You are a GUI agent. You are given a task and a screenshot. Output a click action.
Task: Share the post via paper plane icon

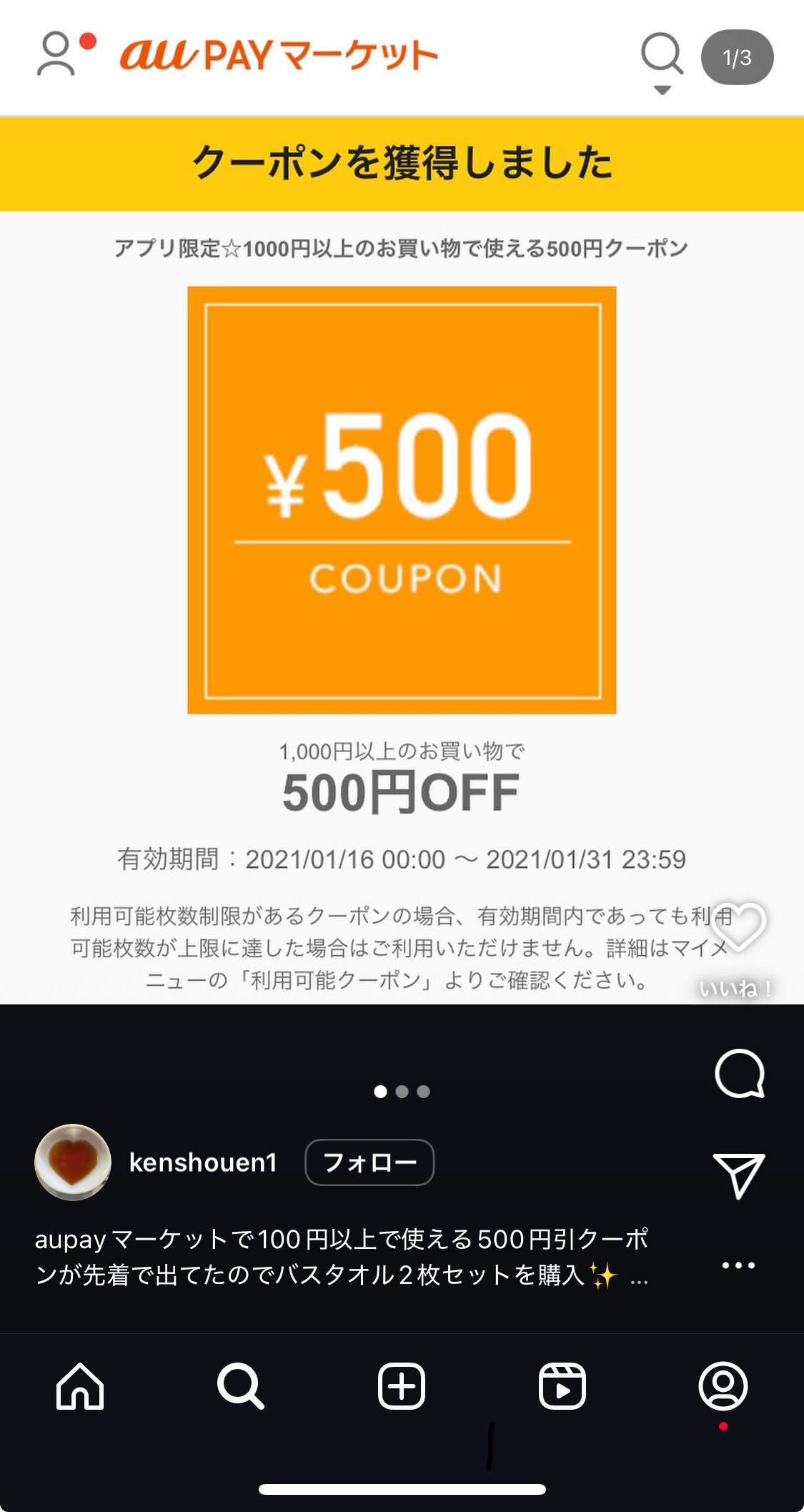pos(739,1175)
